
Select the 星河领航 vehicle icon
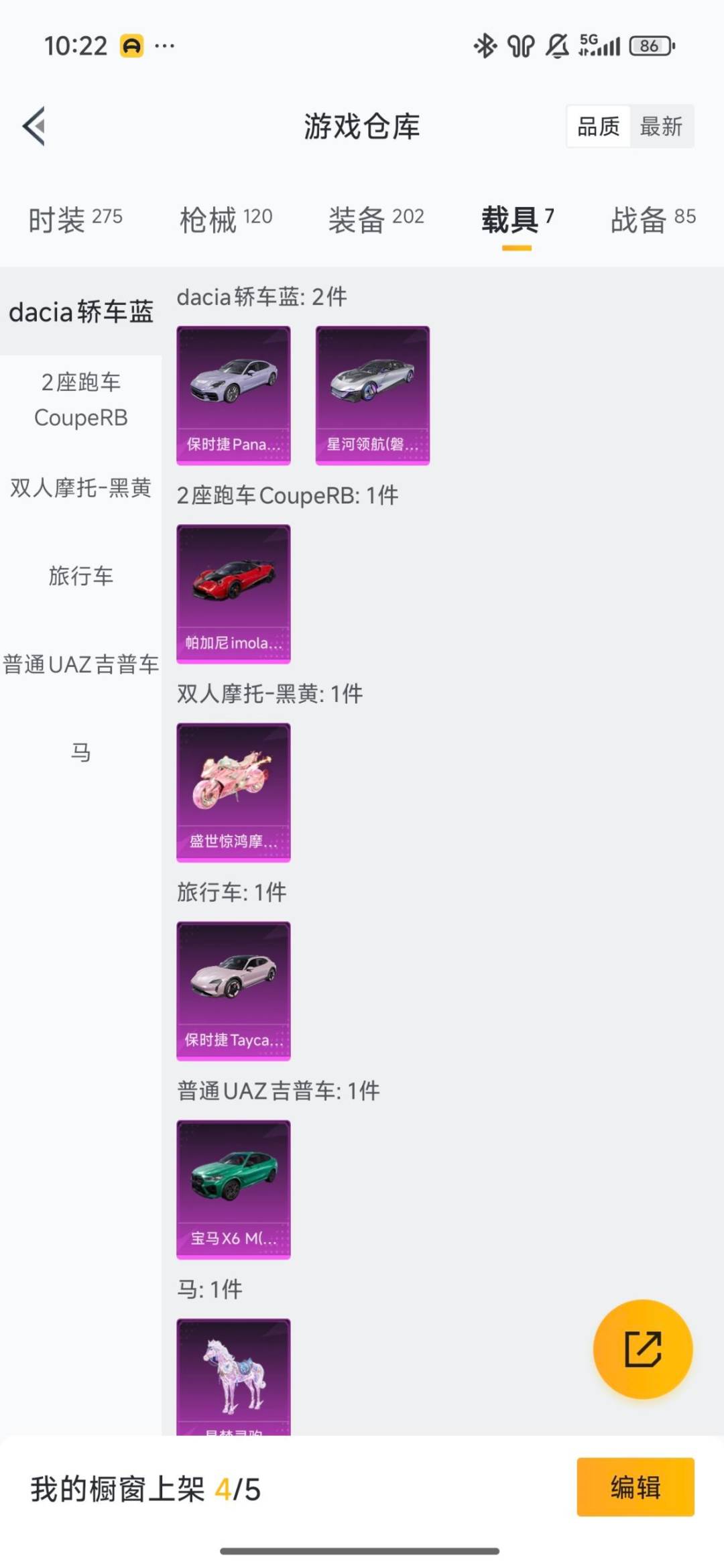pos(373,394)
